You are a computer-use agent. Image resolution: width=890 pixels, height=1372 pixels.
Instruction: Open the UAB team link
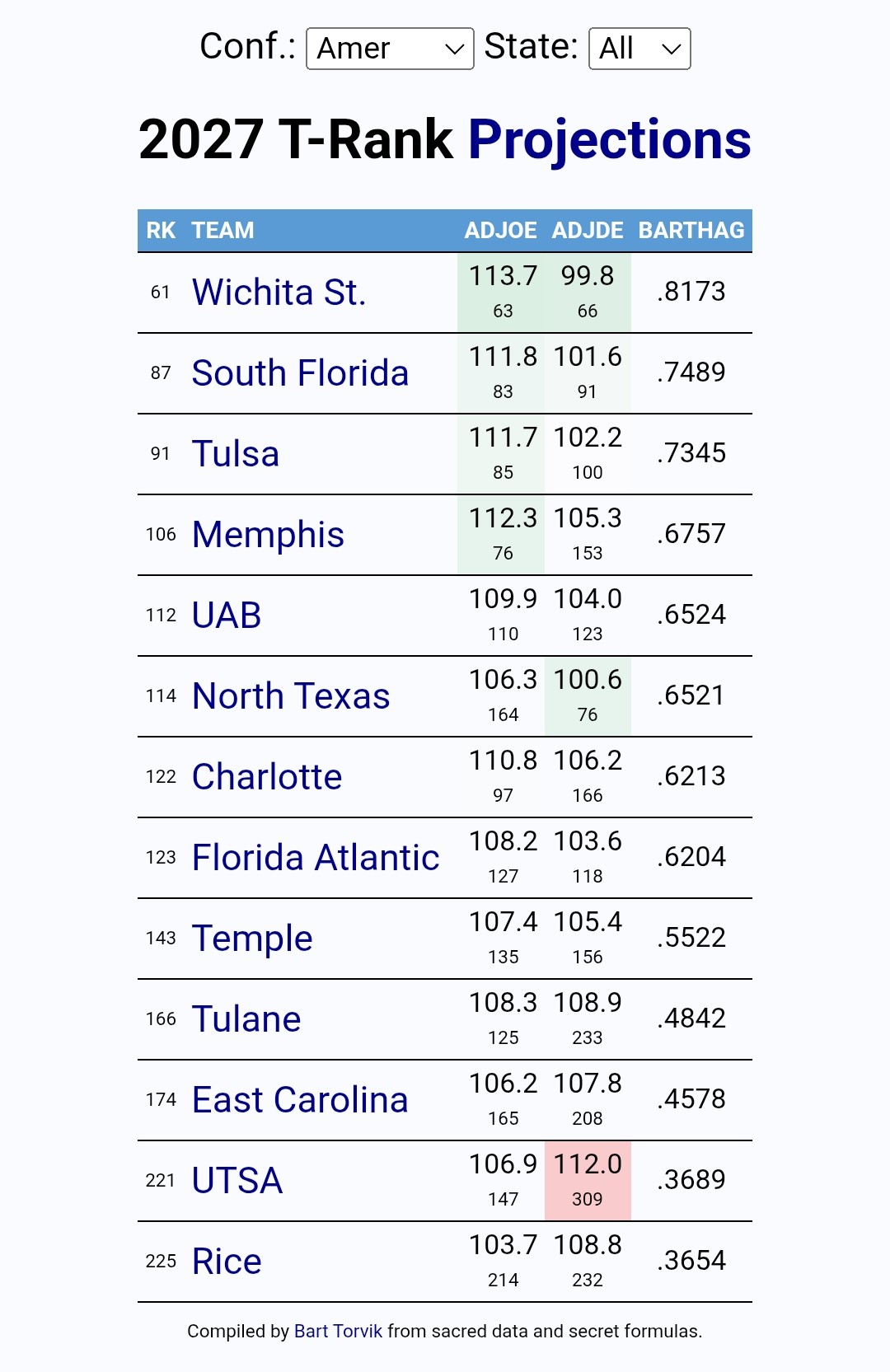point(227,616)
